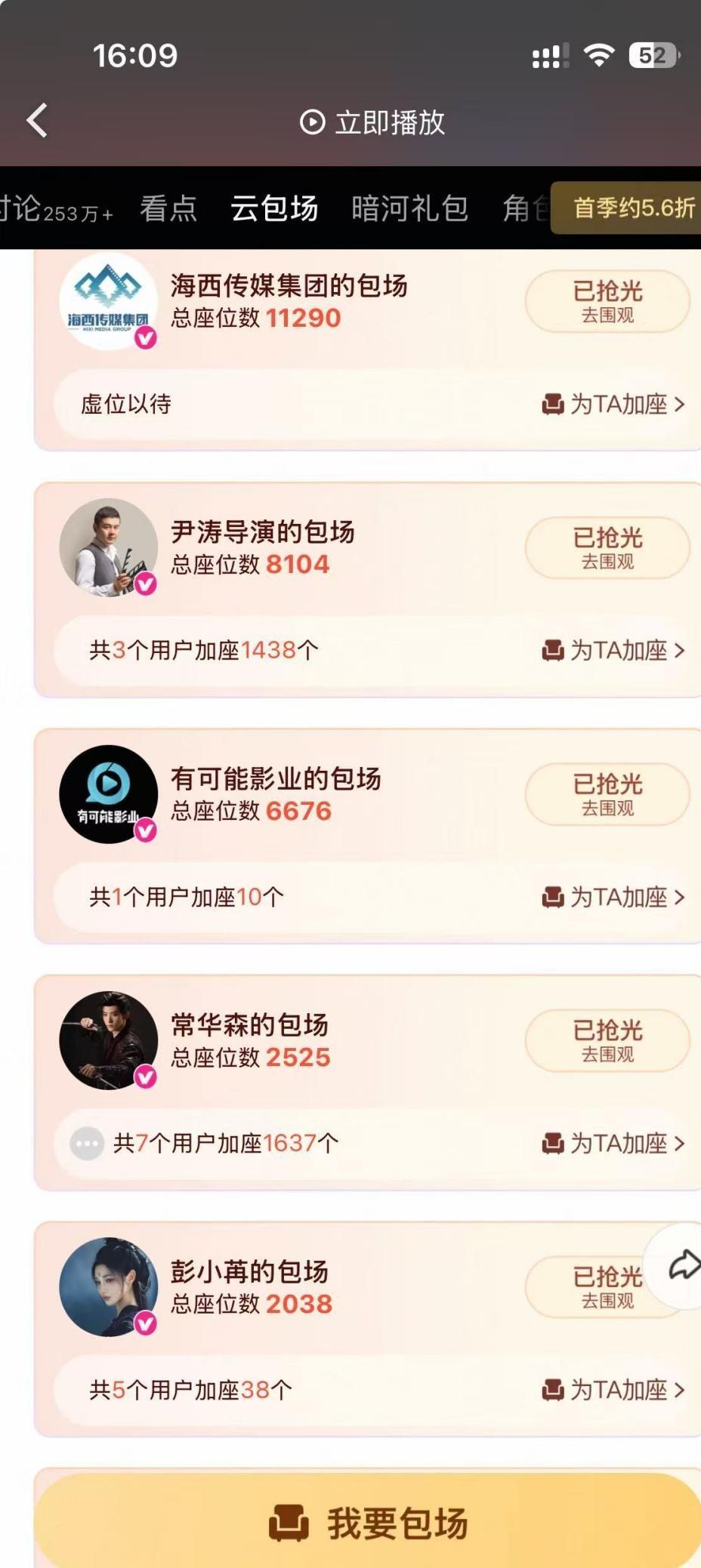The width and height of the screenshot is (701, 1568).
Task: Add seats for 海西传媒集团's screening
Action: click(613, 405)
